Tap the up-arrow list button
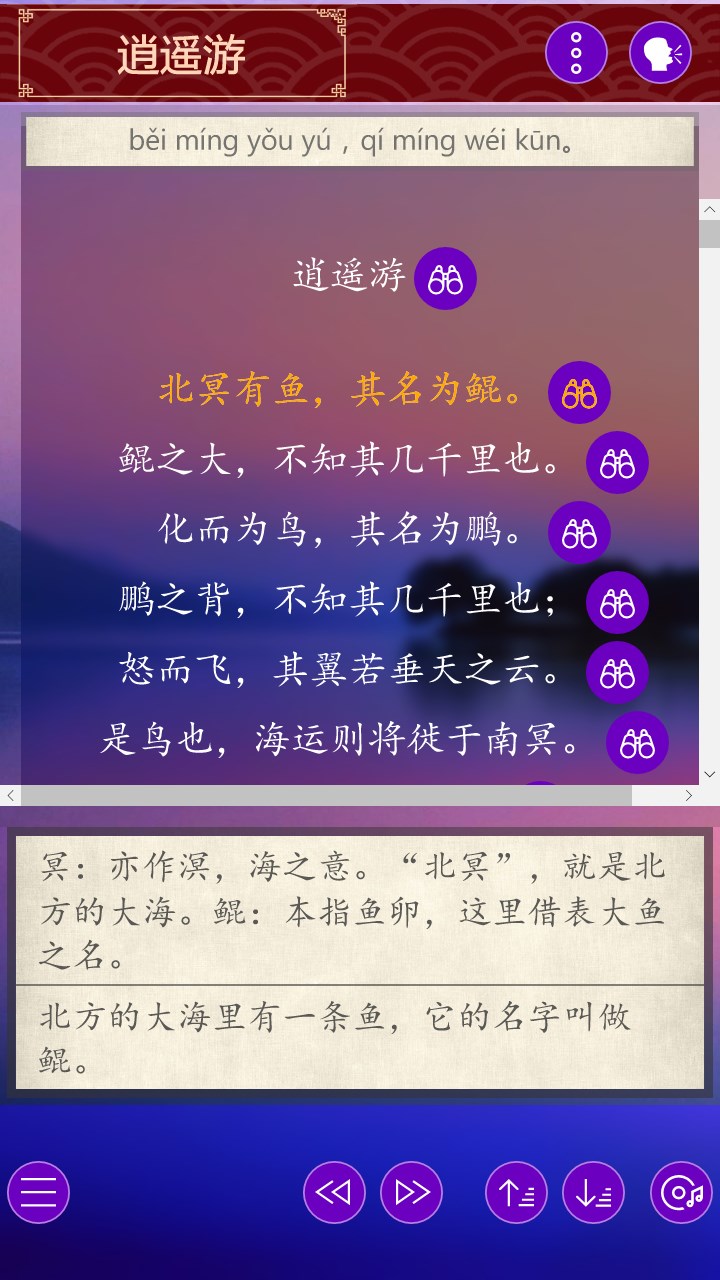Screen dimensions: 720x1280 point(516,1192)
